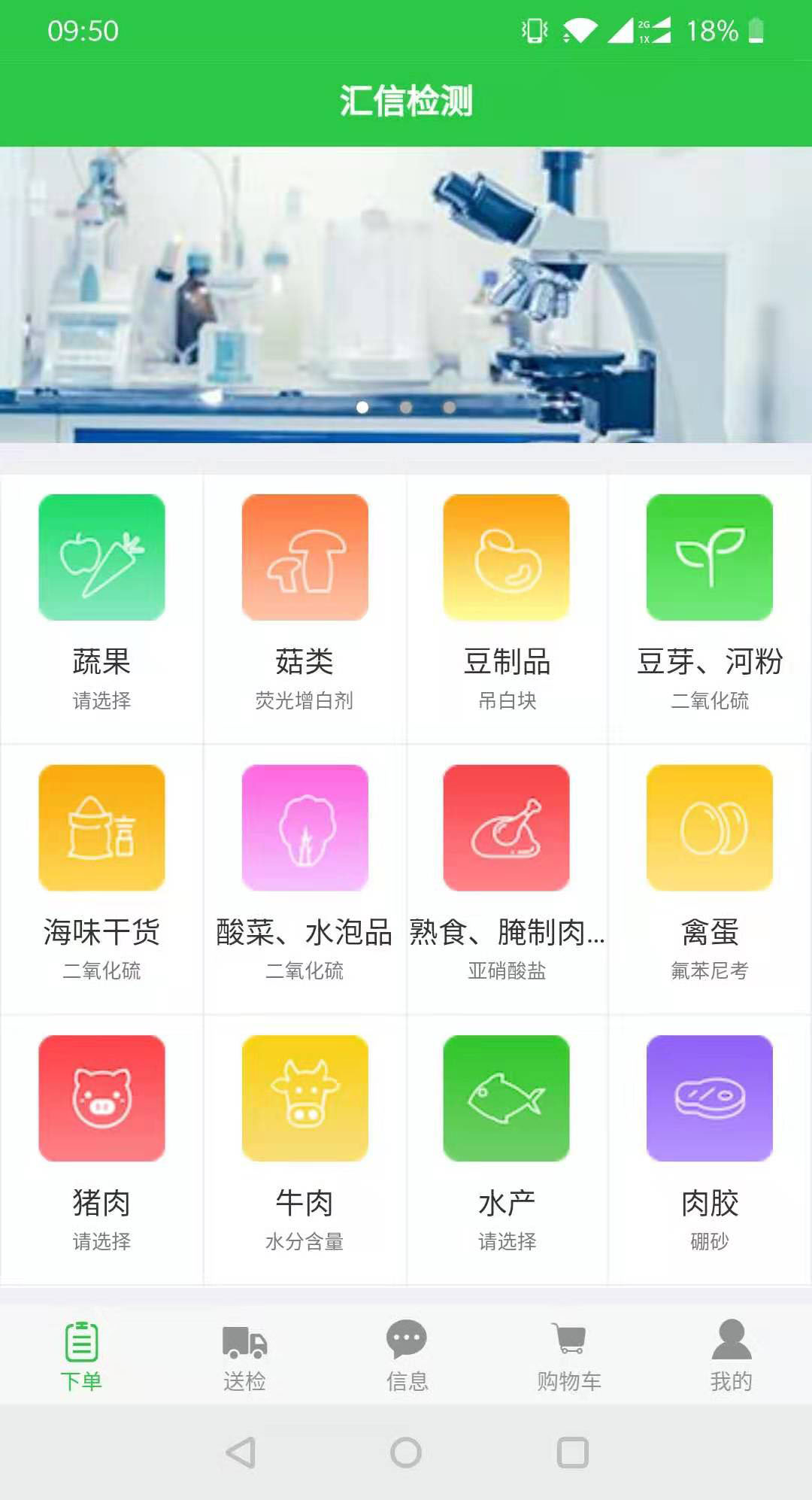Go to the 购物车 tab

point(569,1356)
